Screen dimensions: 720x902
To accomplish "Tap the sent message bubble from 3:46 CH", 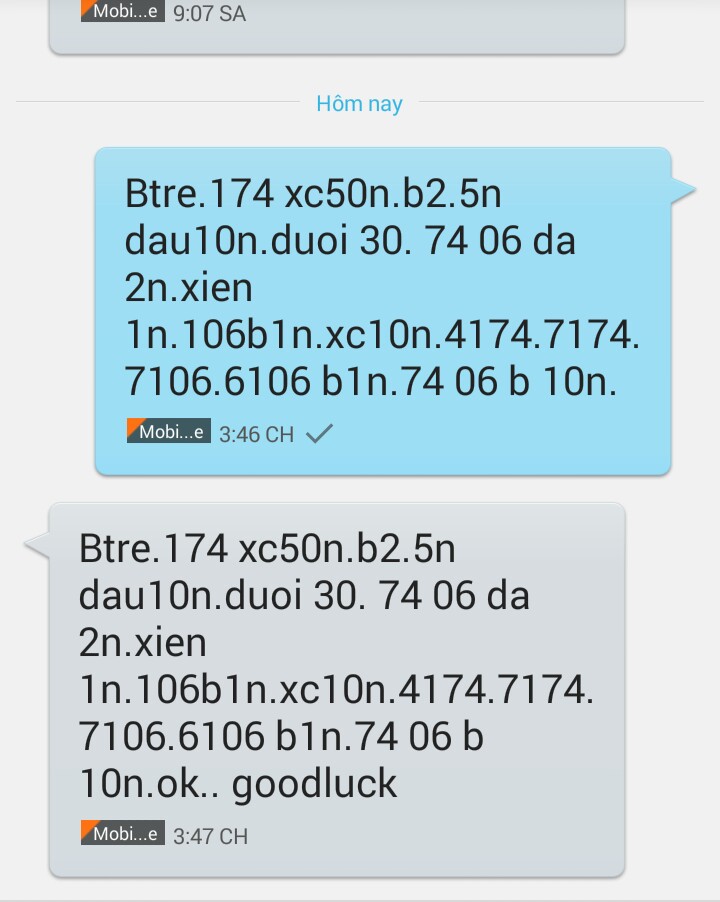I will pos(382,310).
